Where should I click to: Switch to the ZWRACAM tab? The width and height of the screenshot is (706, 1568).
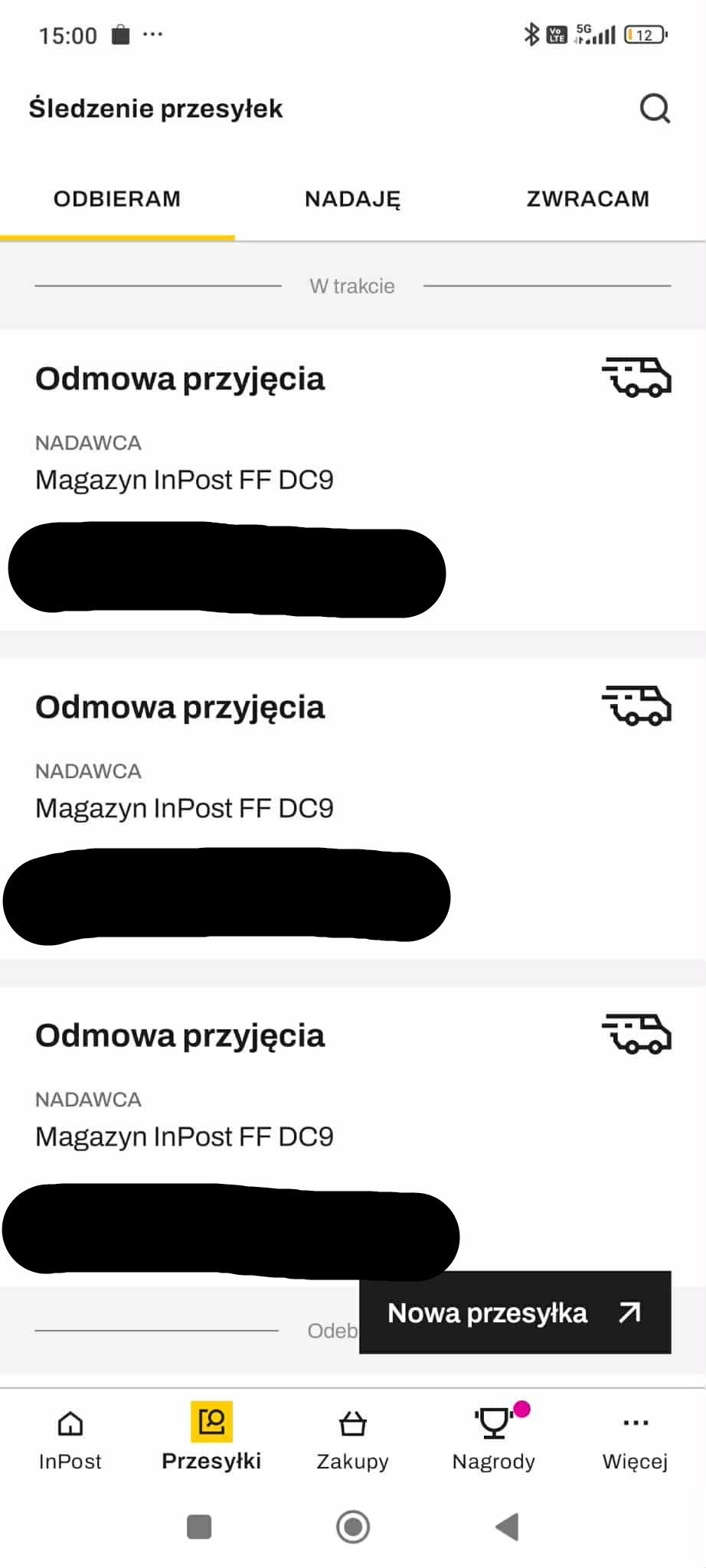click(587, 199)
